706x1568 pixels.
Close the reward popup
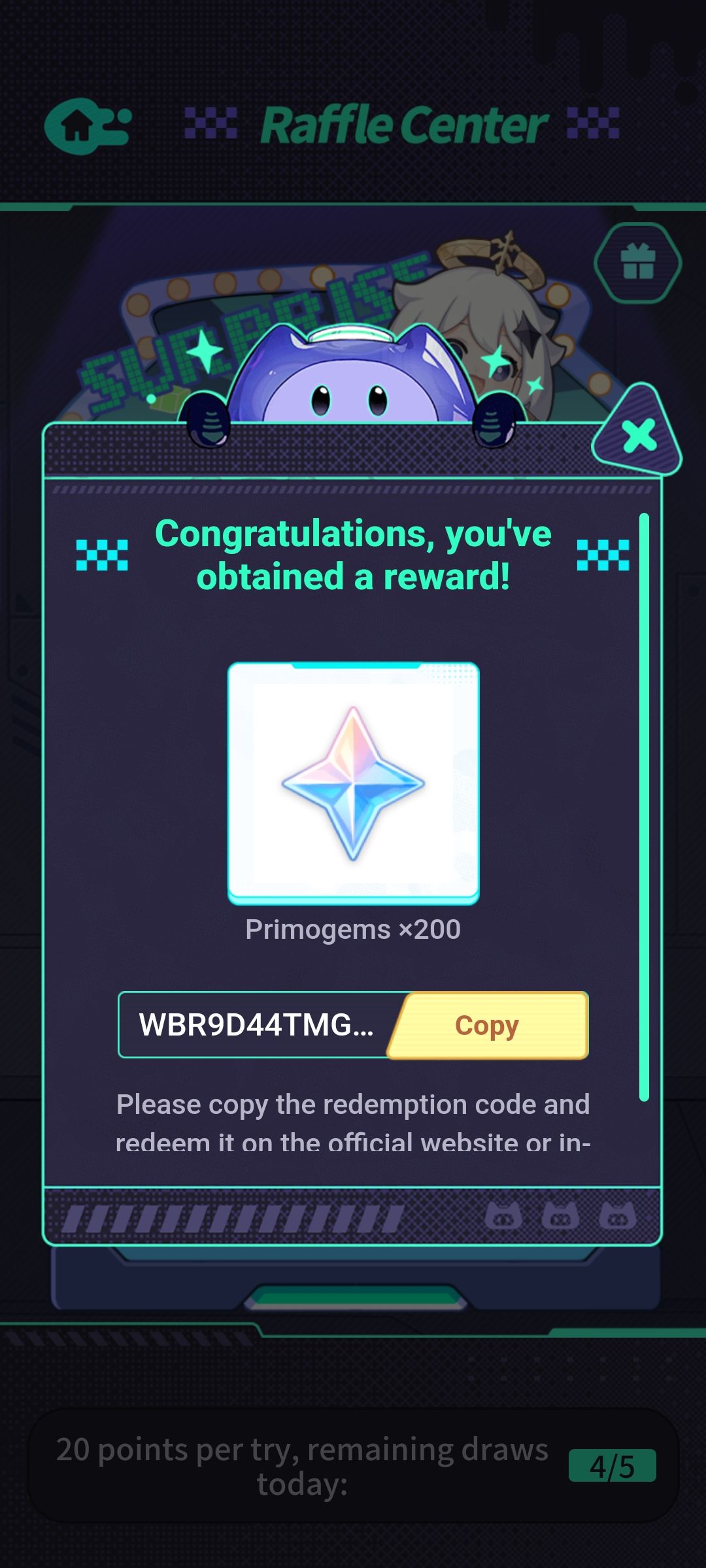pos(639,436)
